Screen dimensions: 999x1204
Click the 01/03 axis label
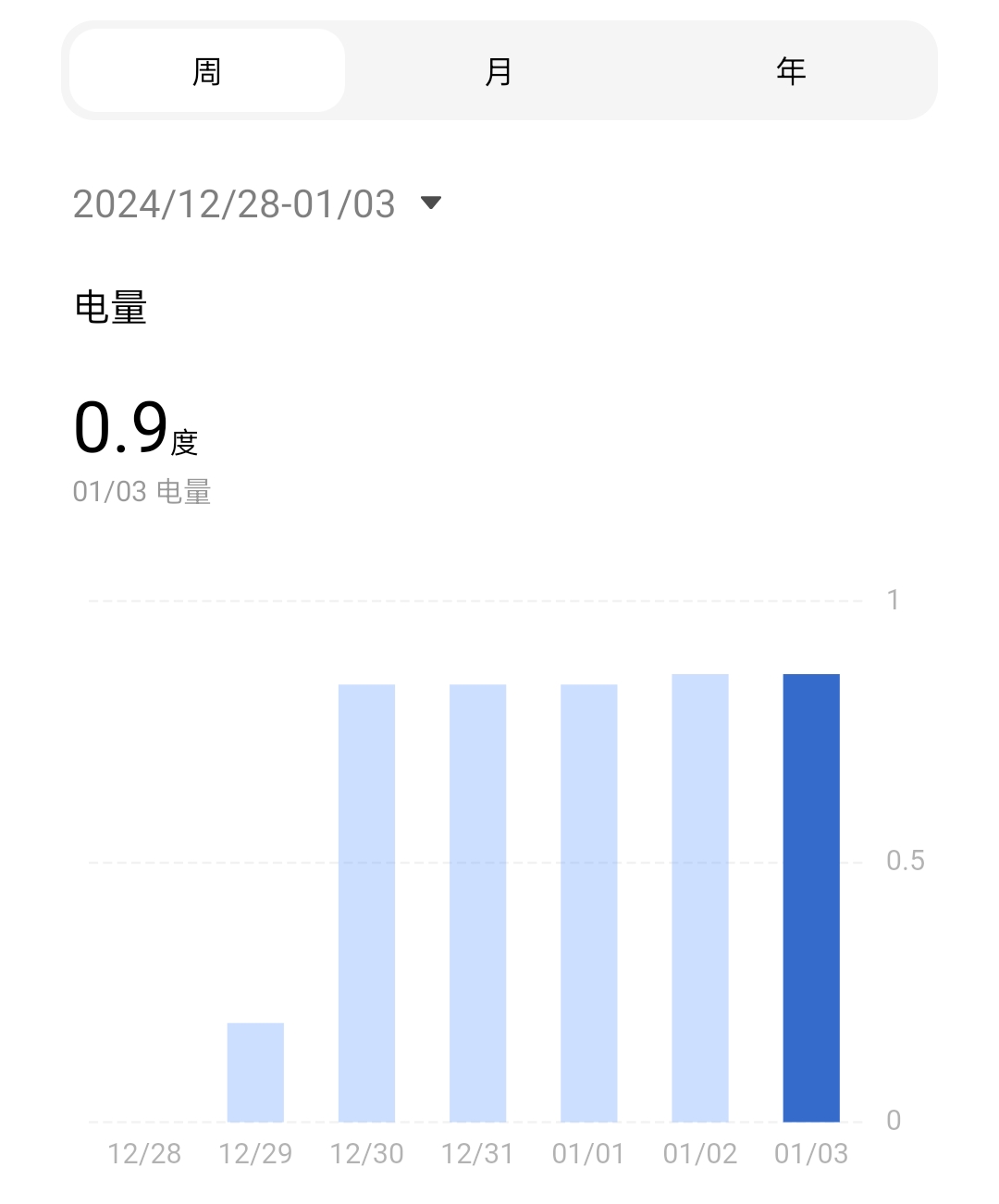[809, 1153]
